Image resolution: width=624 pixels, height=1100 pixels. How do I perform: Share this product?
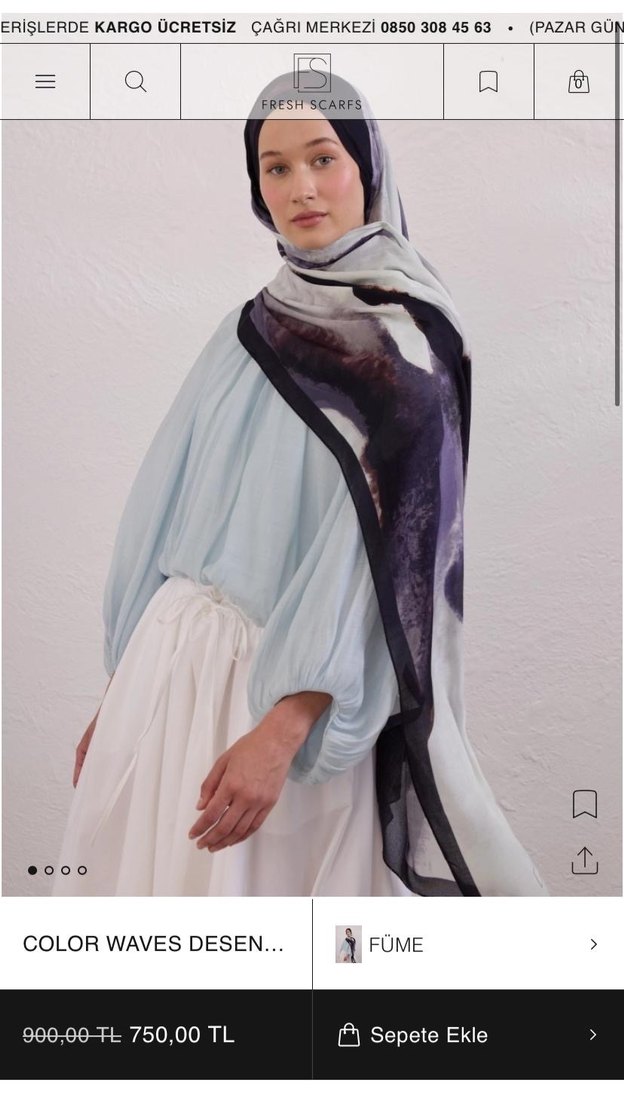(x=585, y=860)
